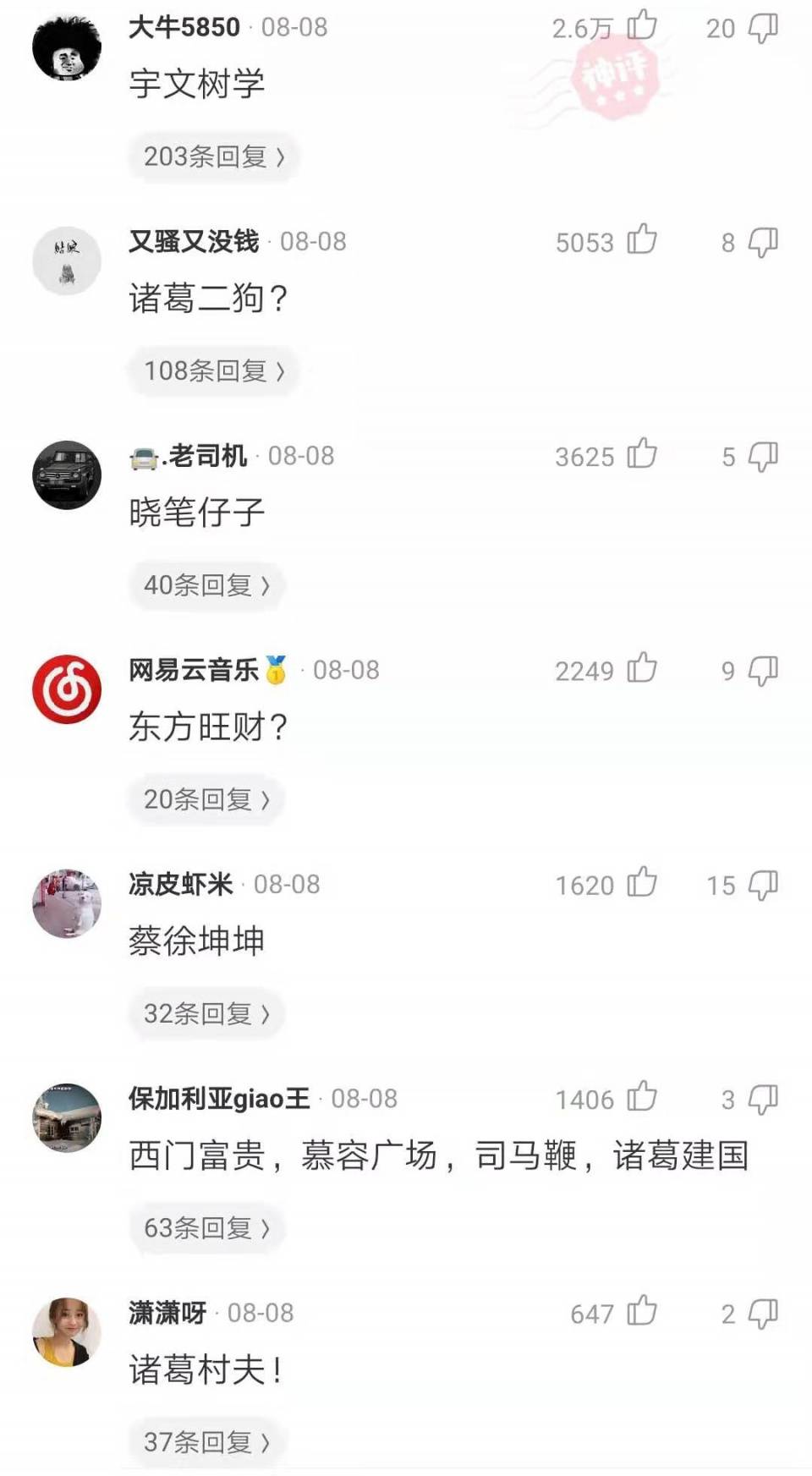Like 潇潇呀's comment 诸葛村夫！
812x1476 pixels.
coord(642,1311)
